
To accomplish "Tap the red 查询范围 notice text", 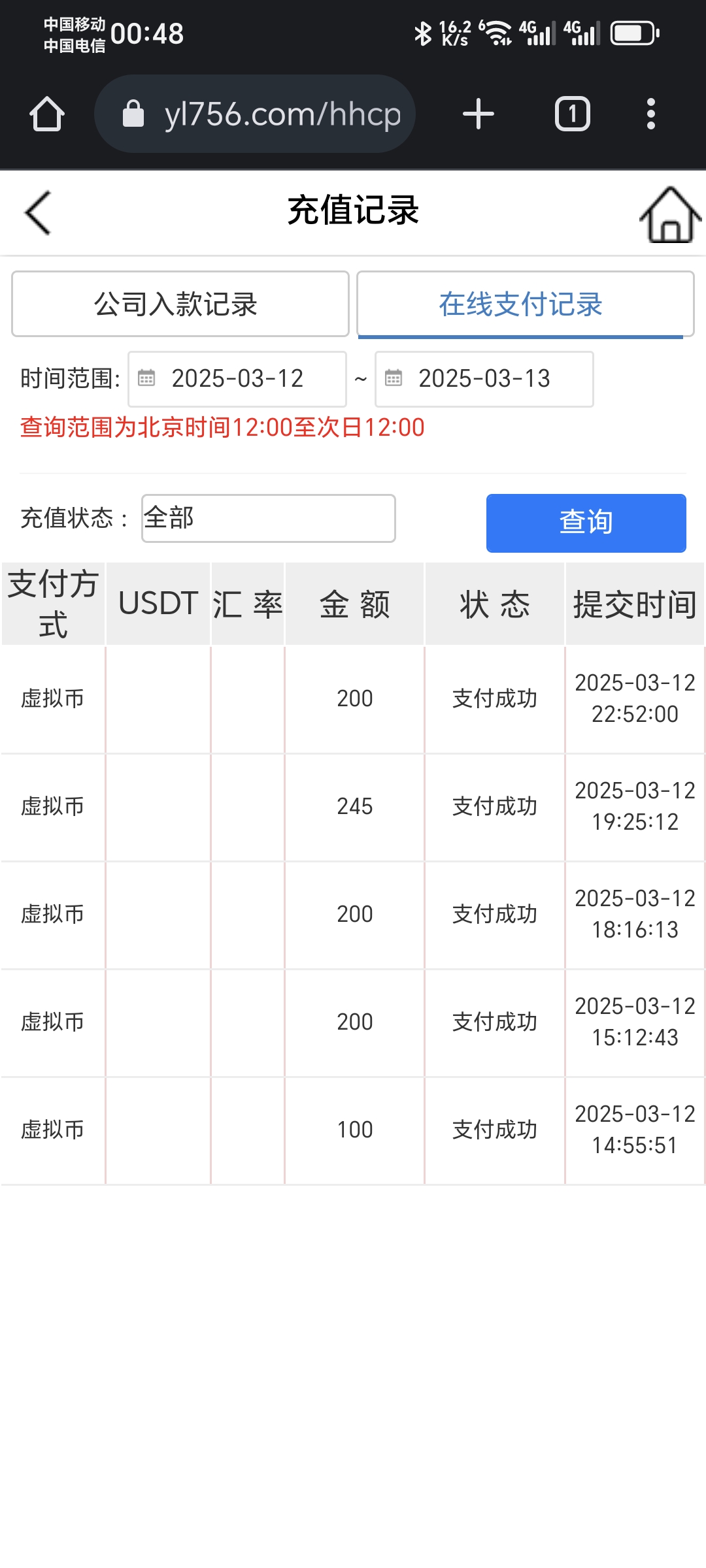I will tap(222, 427).
